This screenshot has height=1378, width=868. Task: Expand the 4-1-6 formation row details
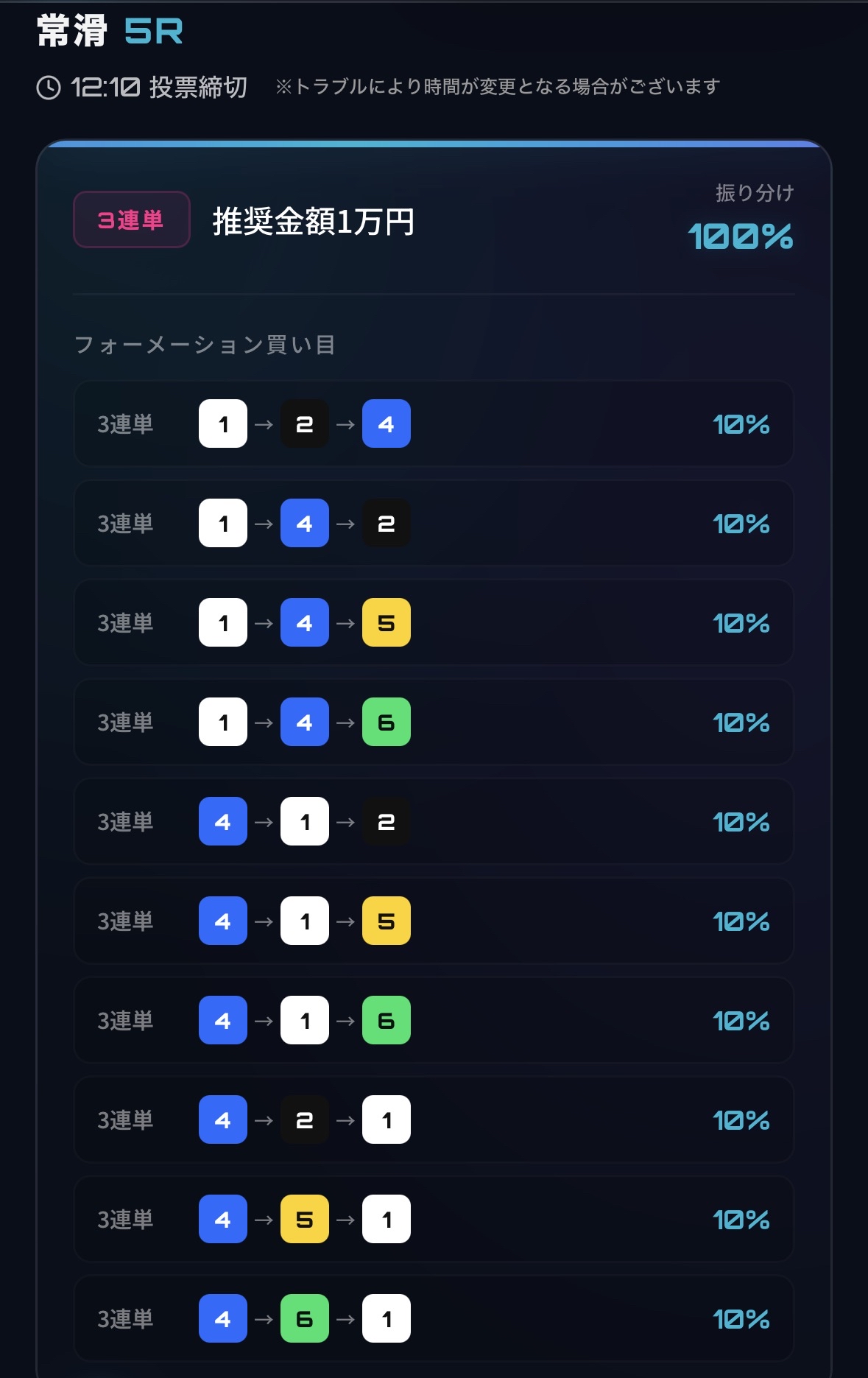tap(434, 1021)
